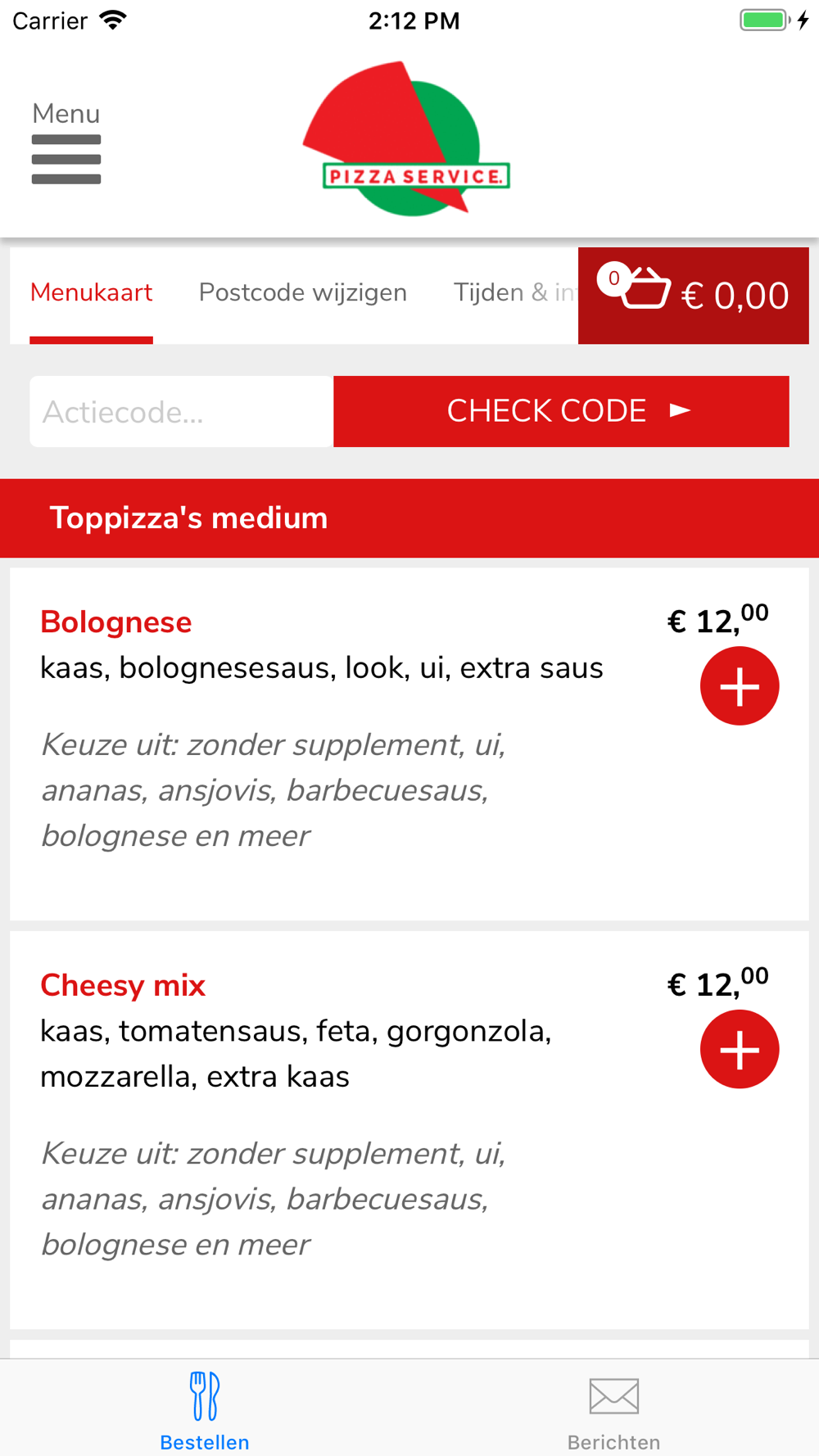Screen dimensions: 819x1456
Task: Select the Bestellen bottom tab
Action: coord(205,1411)
